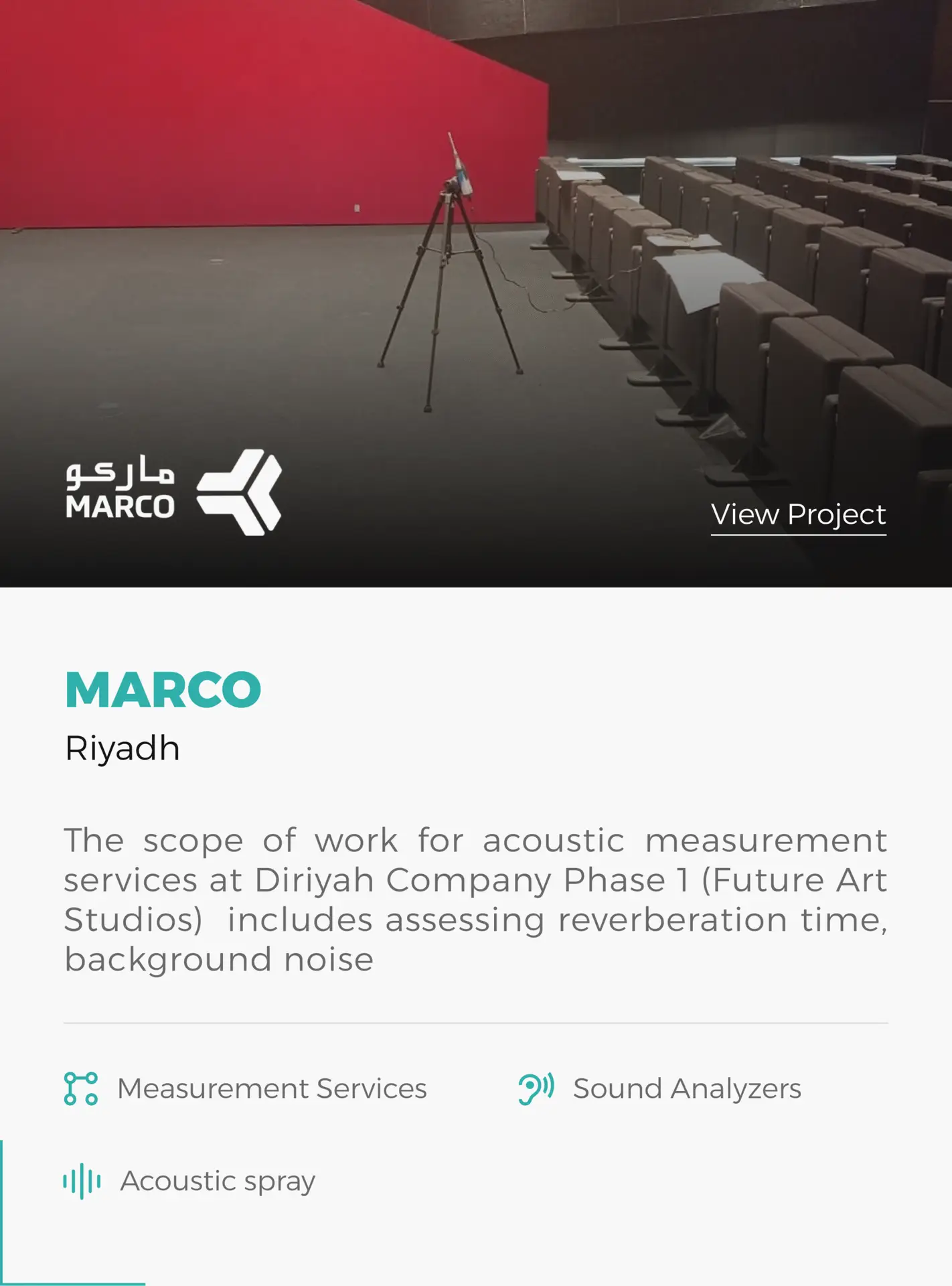Open the View Project link

tap(798, 515)
